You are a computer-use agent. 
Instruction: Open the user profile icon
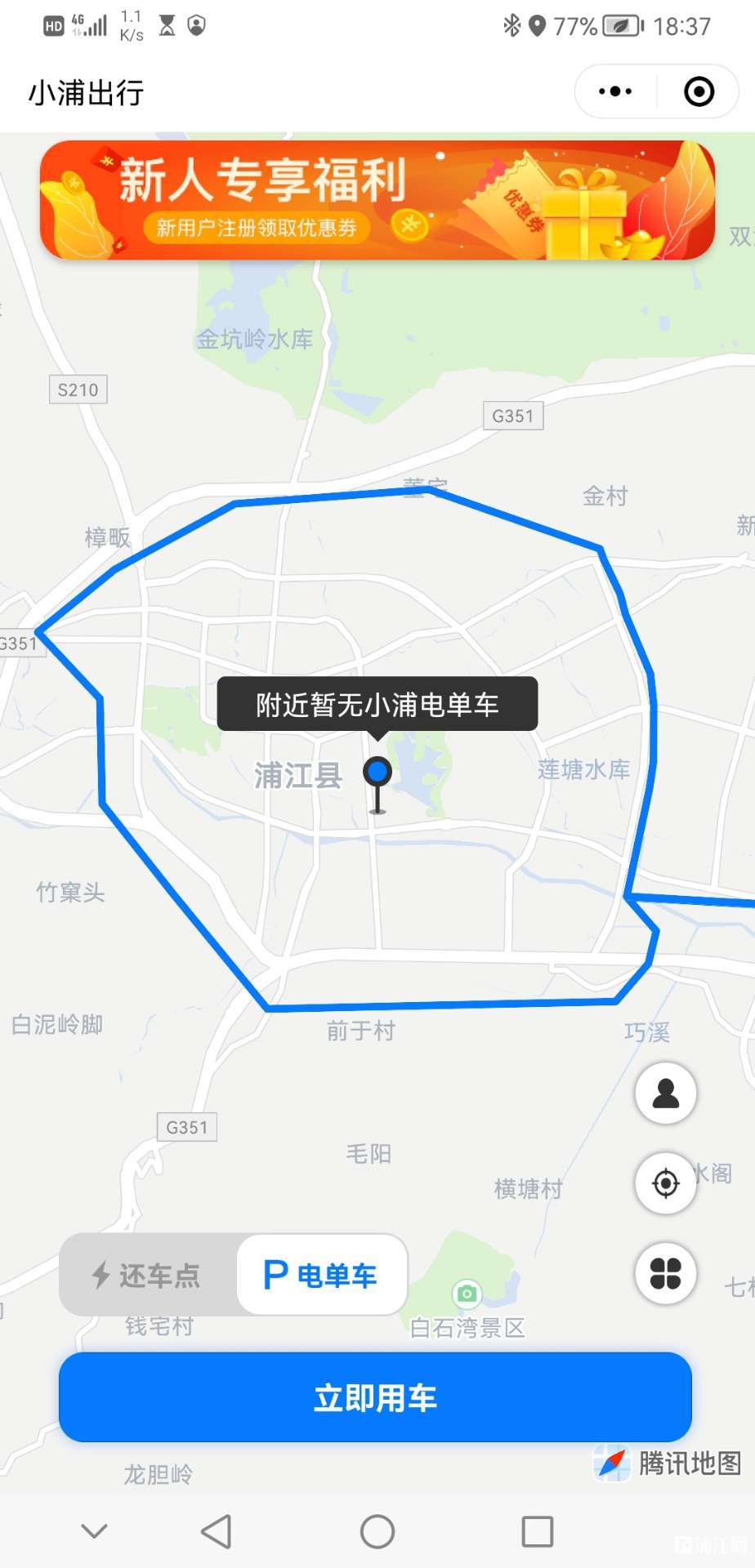pyautogui.click(x=666, y=1094)
